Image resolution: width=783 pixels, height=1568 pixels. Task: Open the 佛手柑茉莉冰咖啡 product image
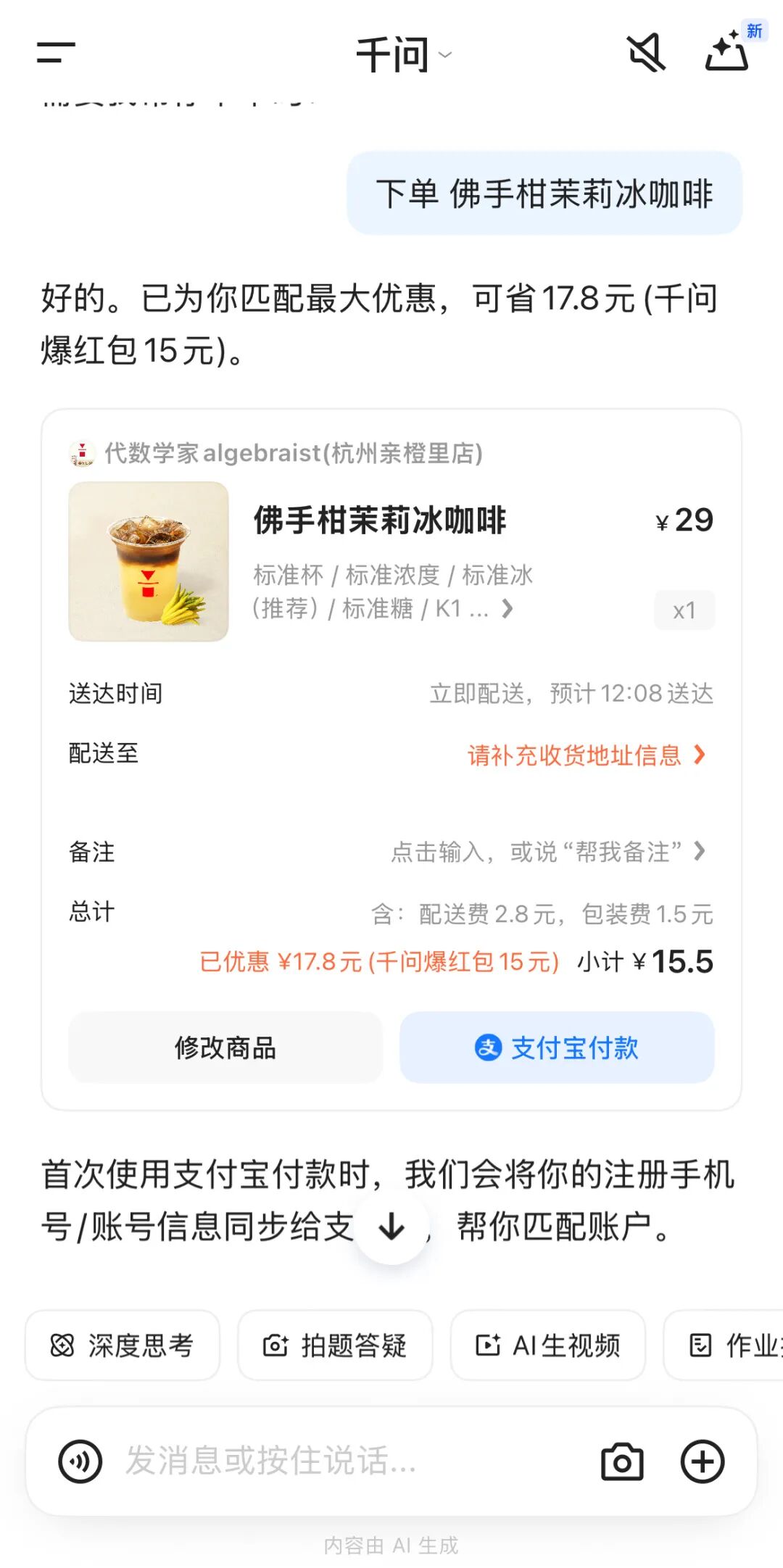(x=149, y=562)
